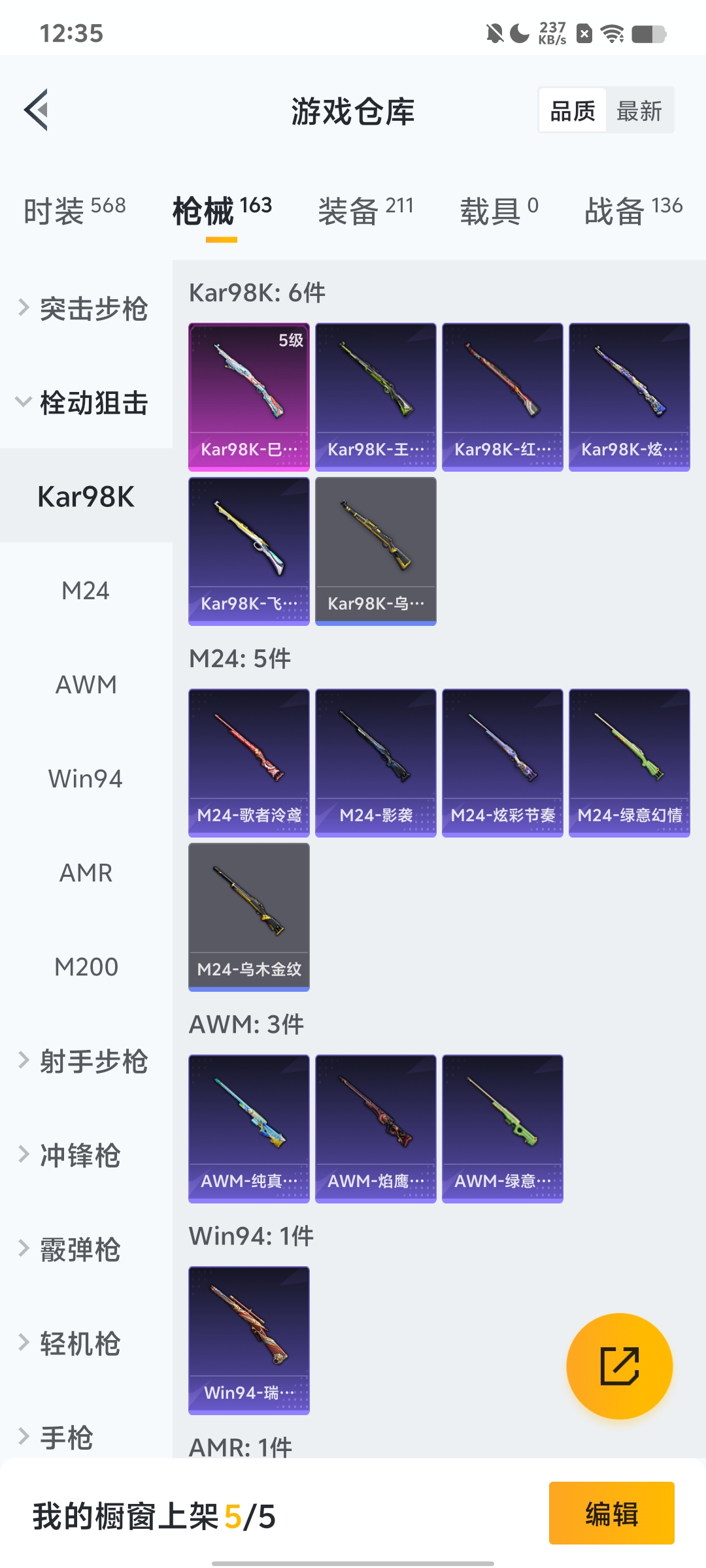The image size is (706, 1568).
Task: View the AWM-焰鹰 skin
Action: (375, 1128)
